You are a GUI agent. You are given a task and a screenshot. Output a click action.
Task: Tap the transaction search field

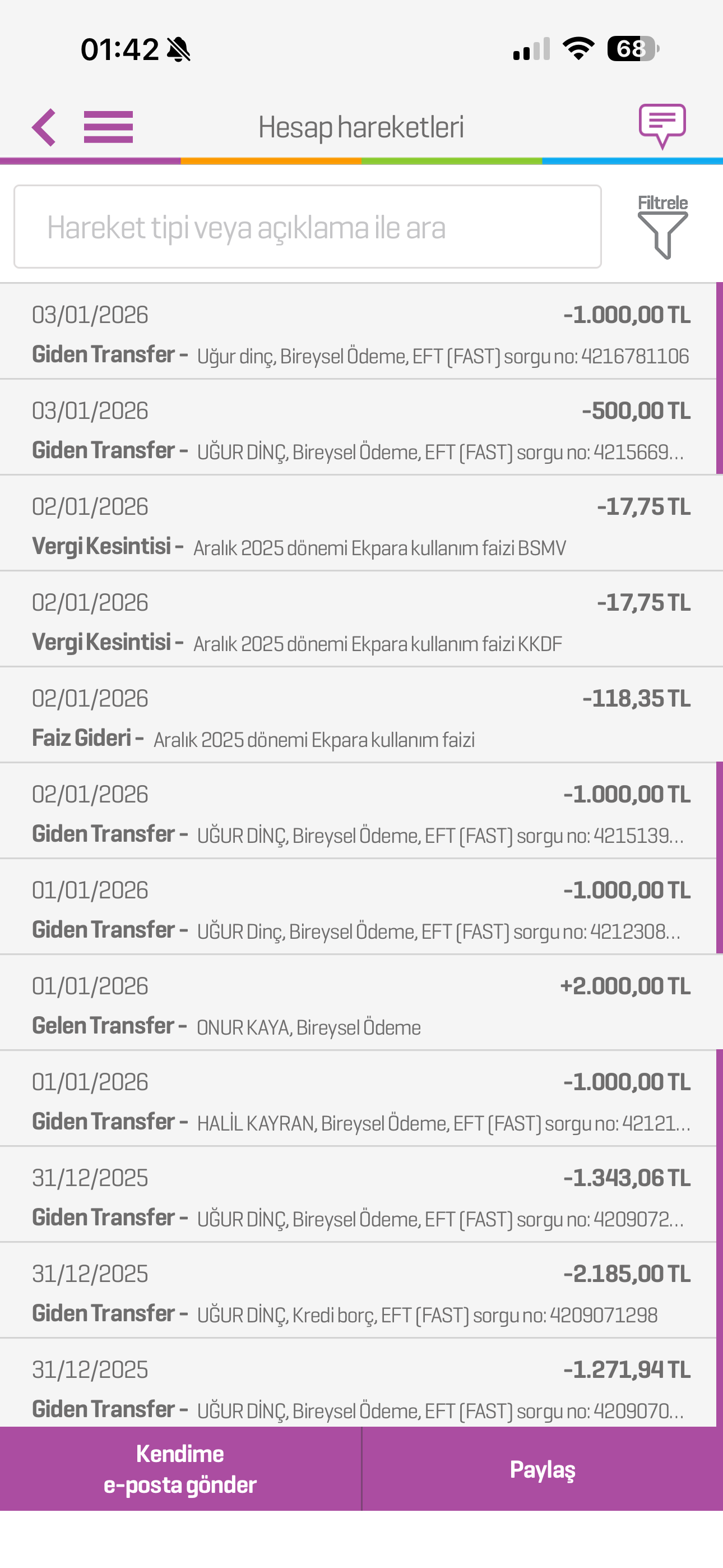coord(307,227)
